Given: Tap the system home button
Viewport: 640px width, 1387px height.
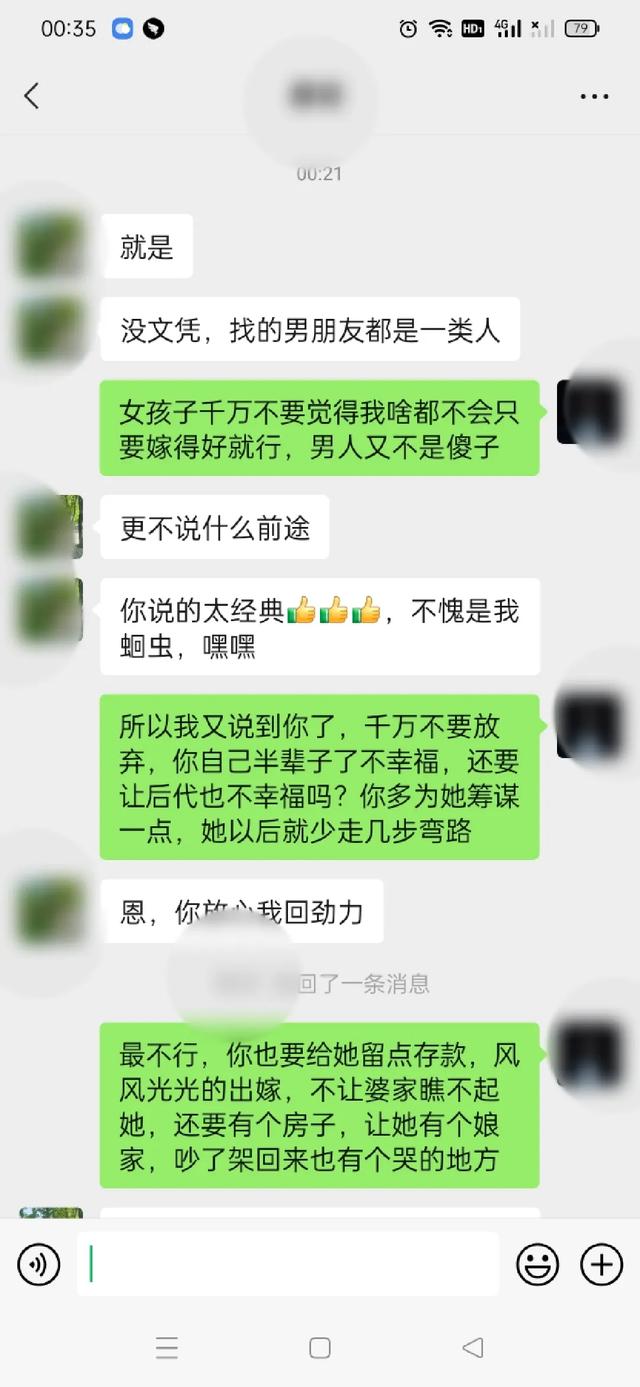Looking at the screenshot, I should [x=320, y=1348].
